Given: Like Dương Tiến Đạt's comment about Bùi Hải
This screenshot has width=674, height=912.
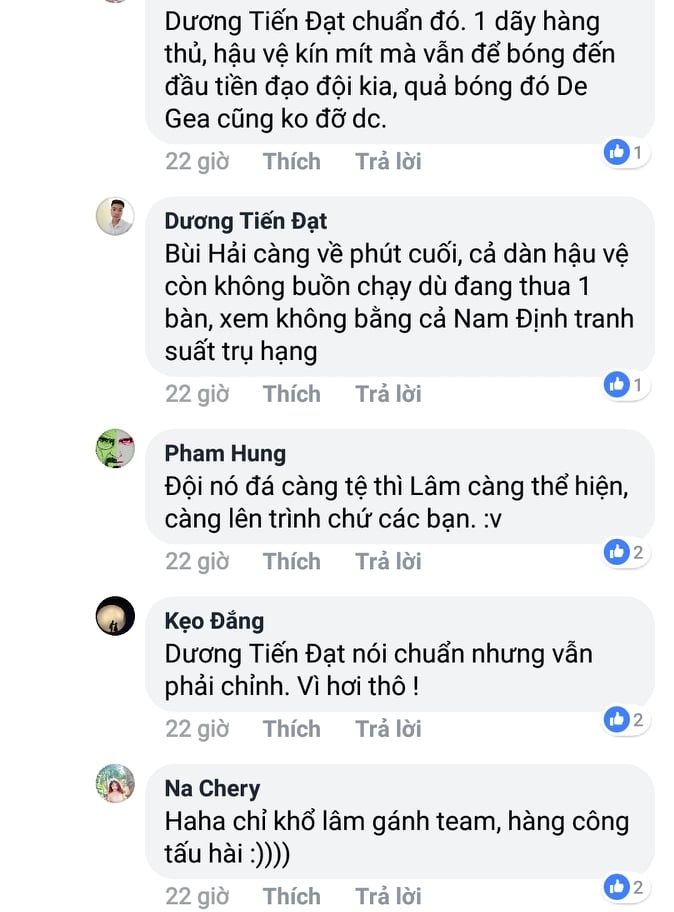Looking at the screenshot, I should pyautogui.click(x=291, y=394).
